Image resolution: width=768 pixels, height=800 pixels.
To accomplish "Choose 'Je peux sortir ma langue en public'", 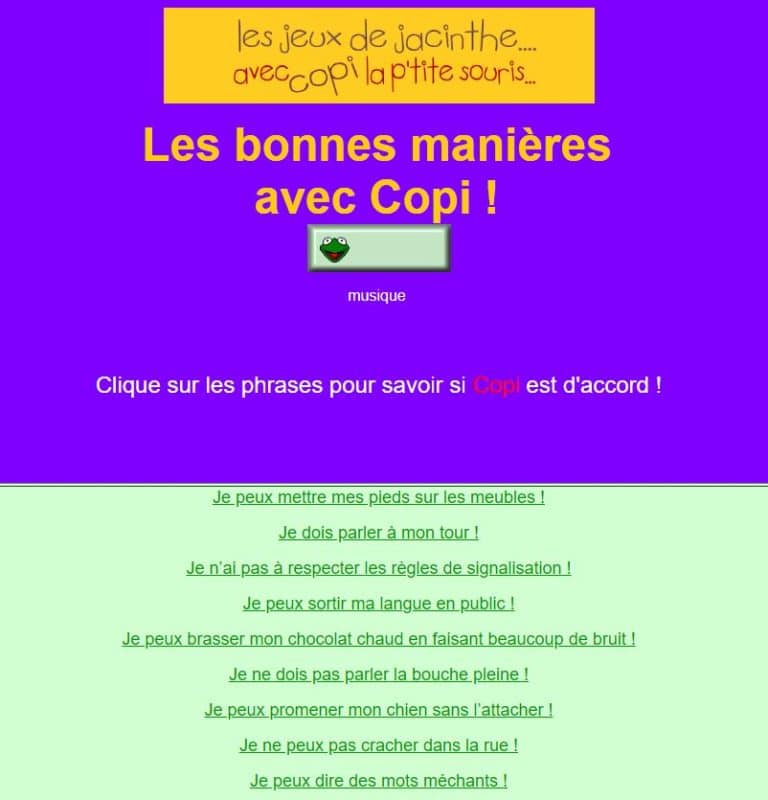I will (378, 604).
